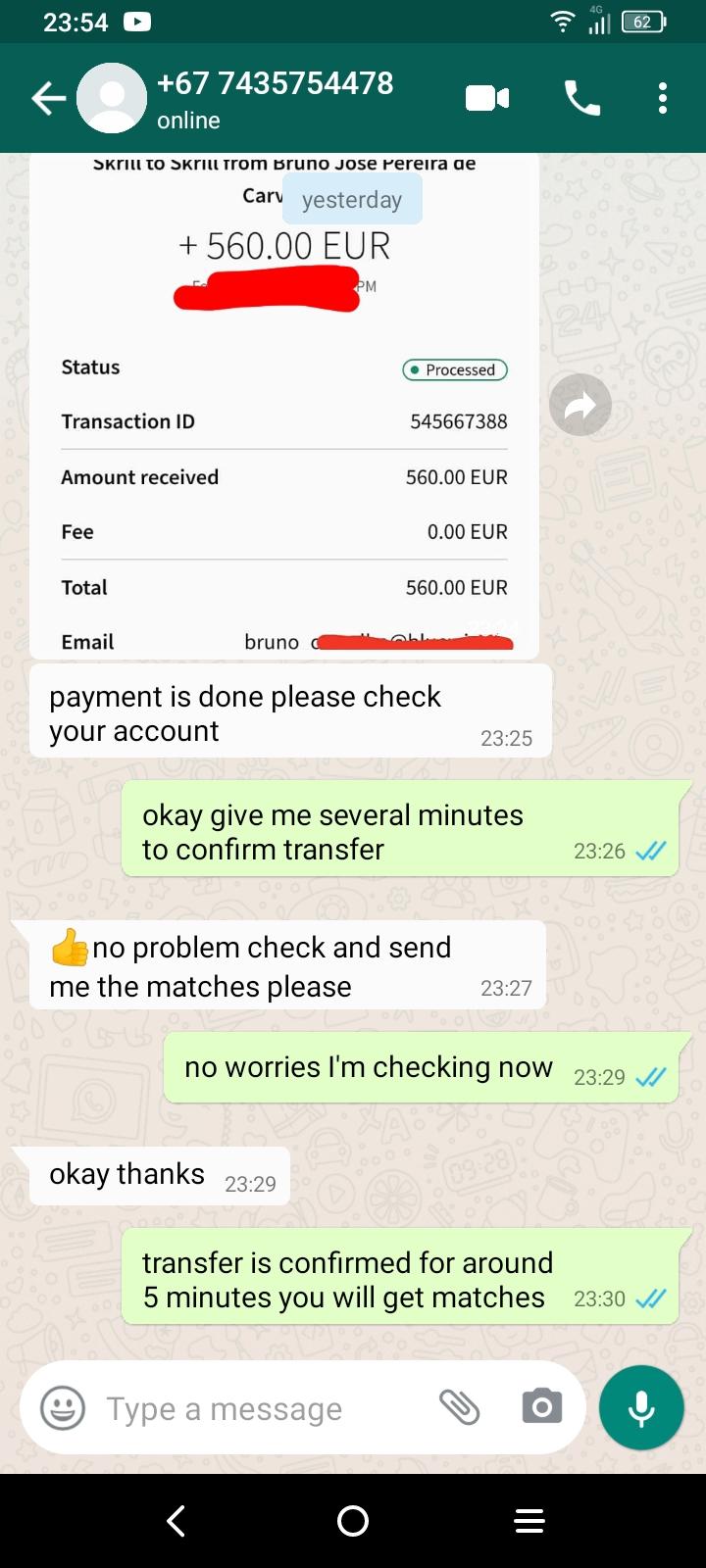Attach a file with the paperclip
The width and height of the screenshot is (706, 1568).
459,1407
